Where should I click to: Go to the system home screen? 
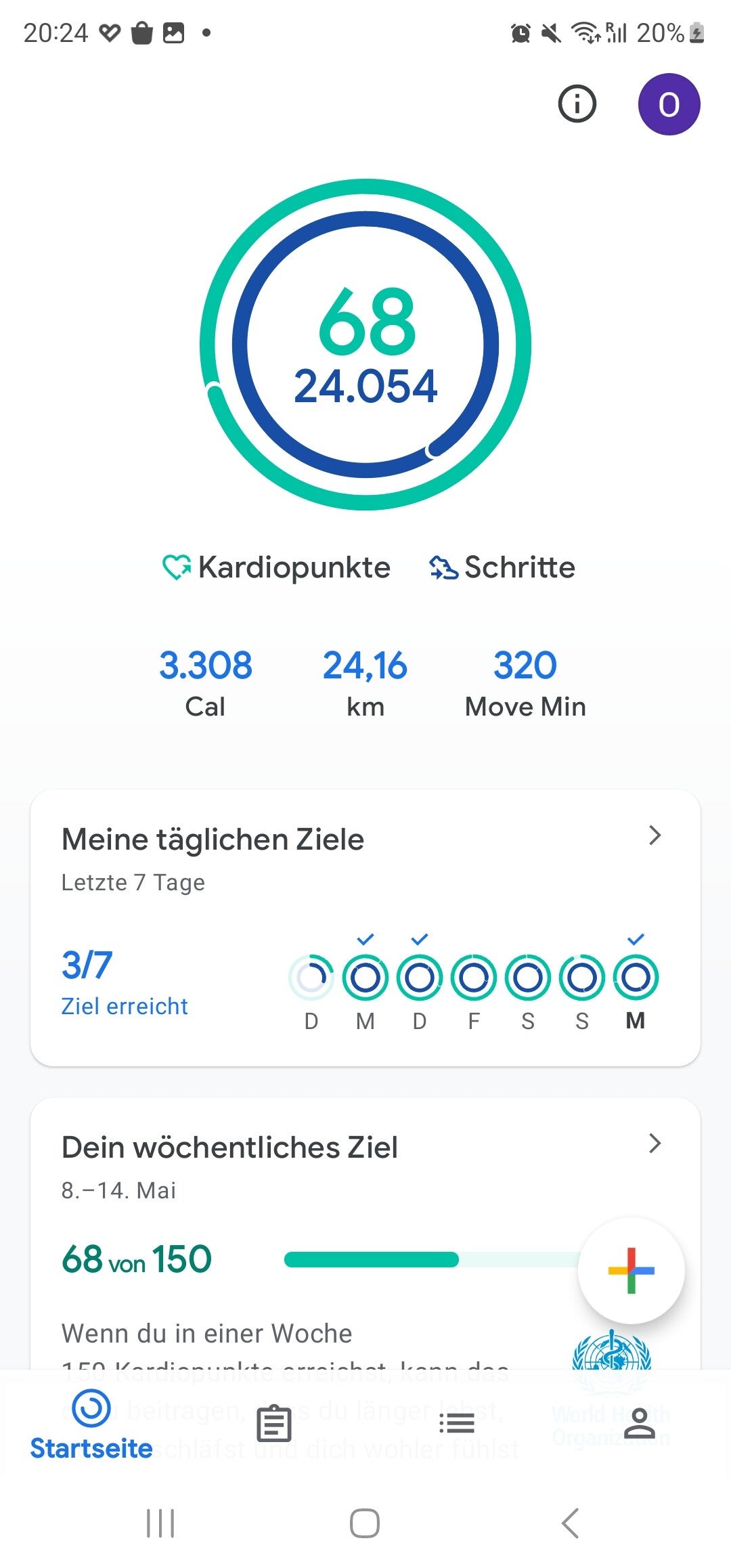tap(365, 1523)
